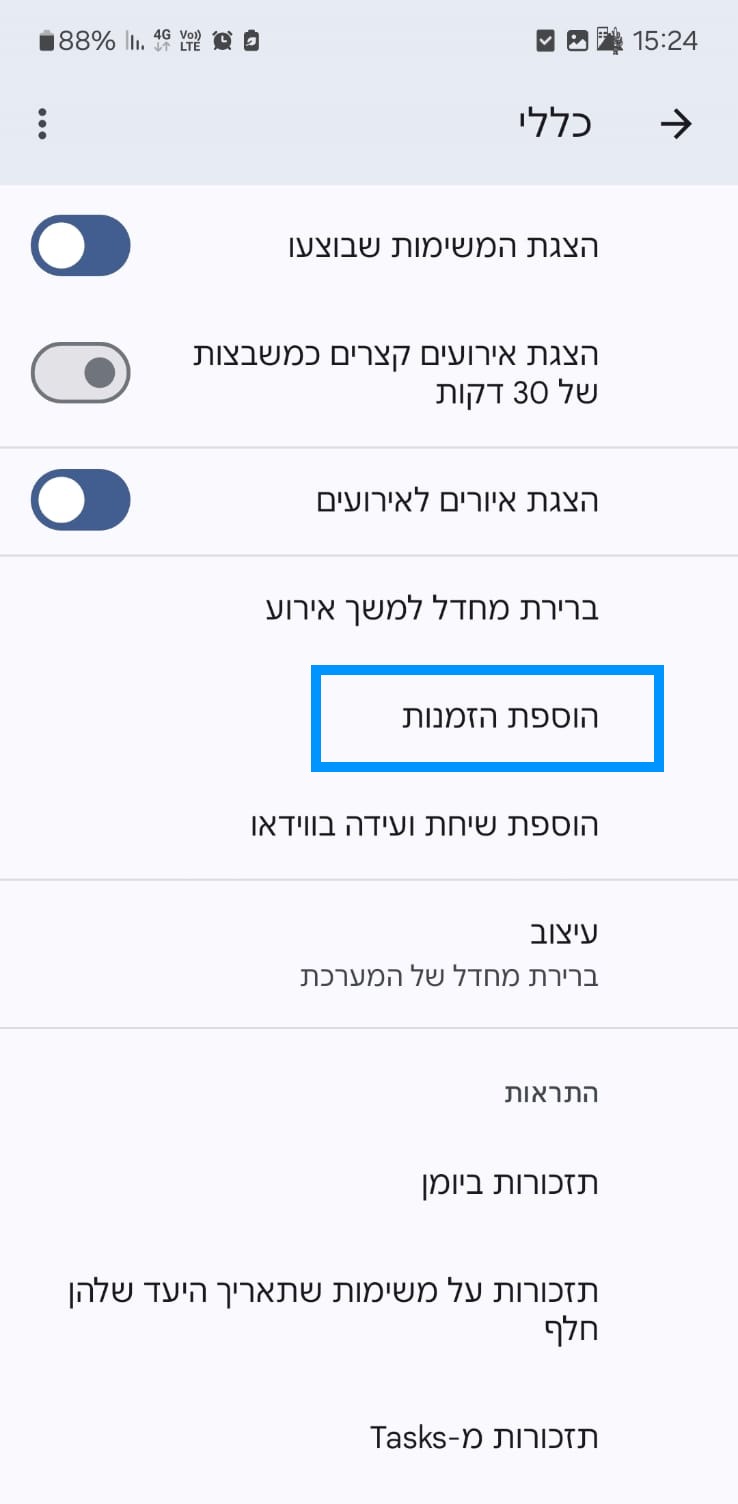Open הוספת הזמנות setting
This screenshot has height=1504, width=738.
pos(369,717)
